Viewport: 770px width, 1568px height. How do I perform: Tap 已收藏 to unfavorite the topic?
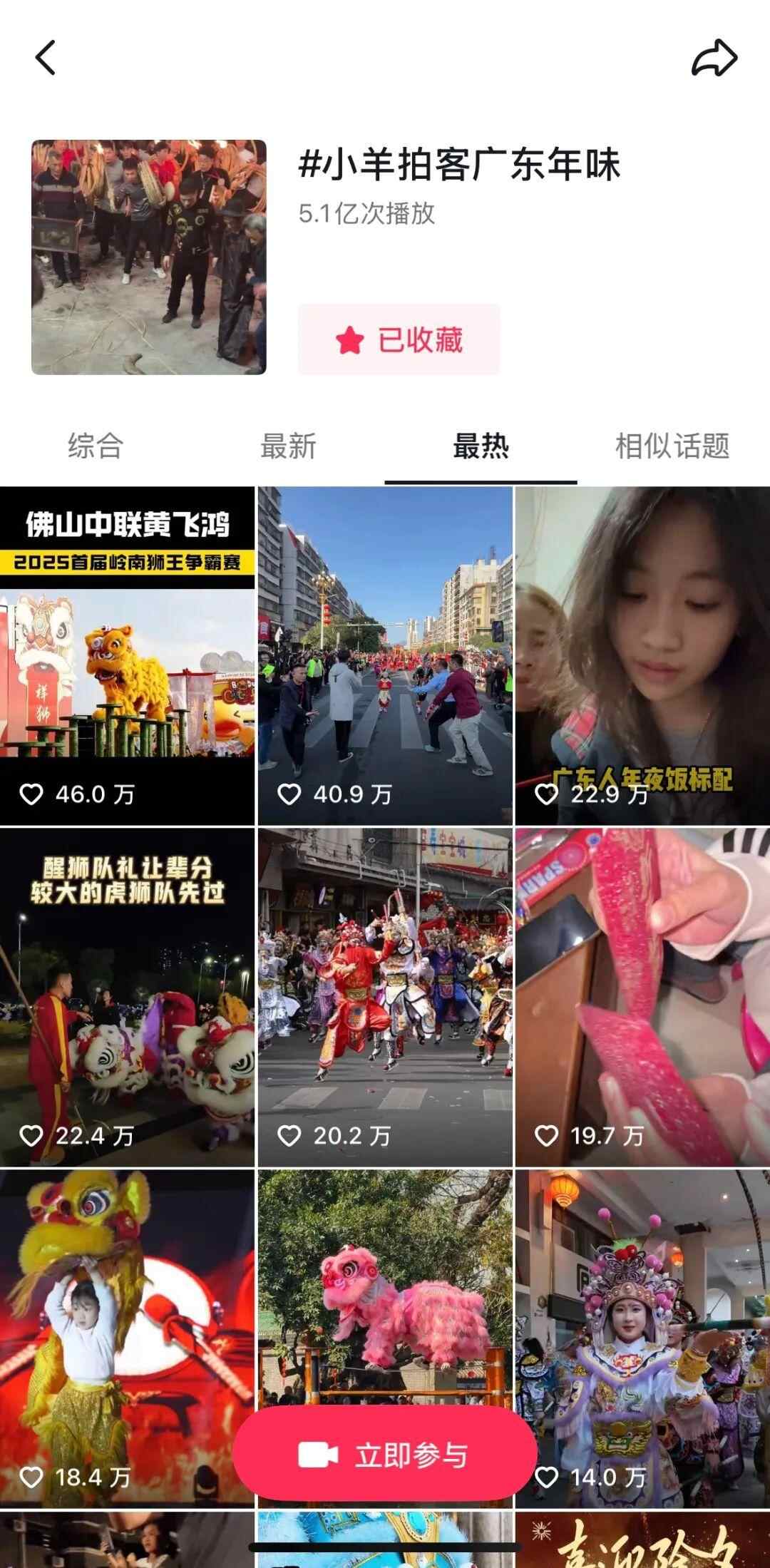tap(399, 339)
